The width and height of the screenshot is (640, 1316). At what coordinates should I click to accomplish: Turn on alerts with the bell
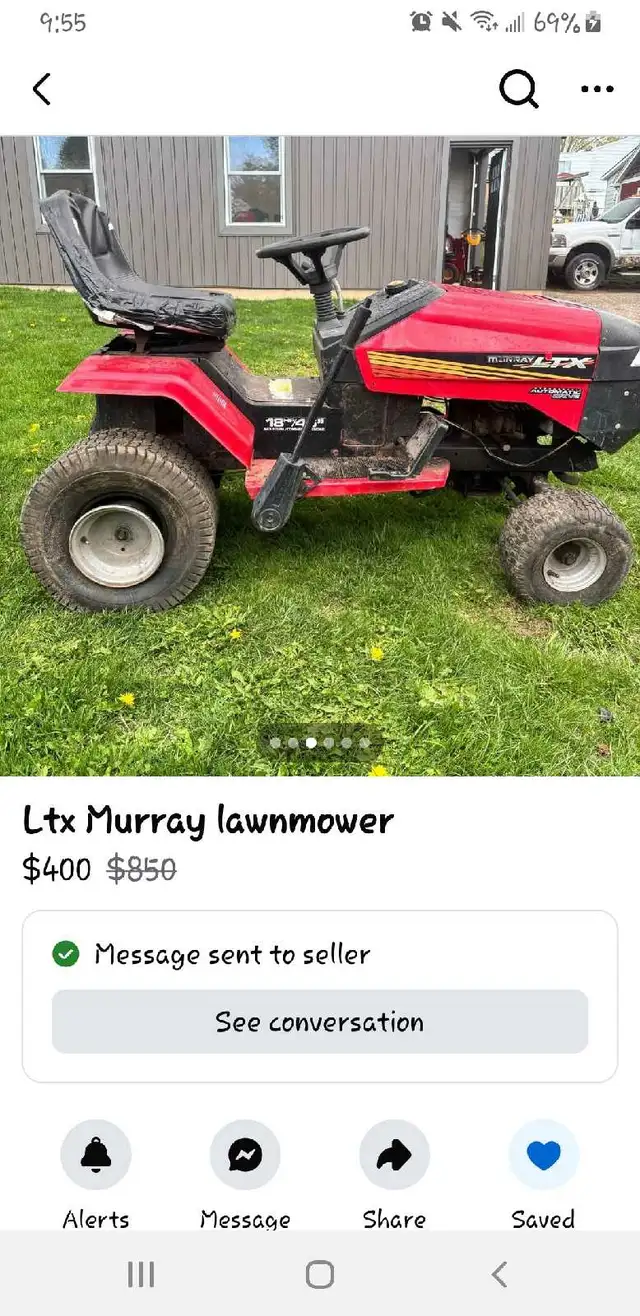96,1155
